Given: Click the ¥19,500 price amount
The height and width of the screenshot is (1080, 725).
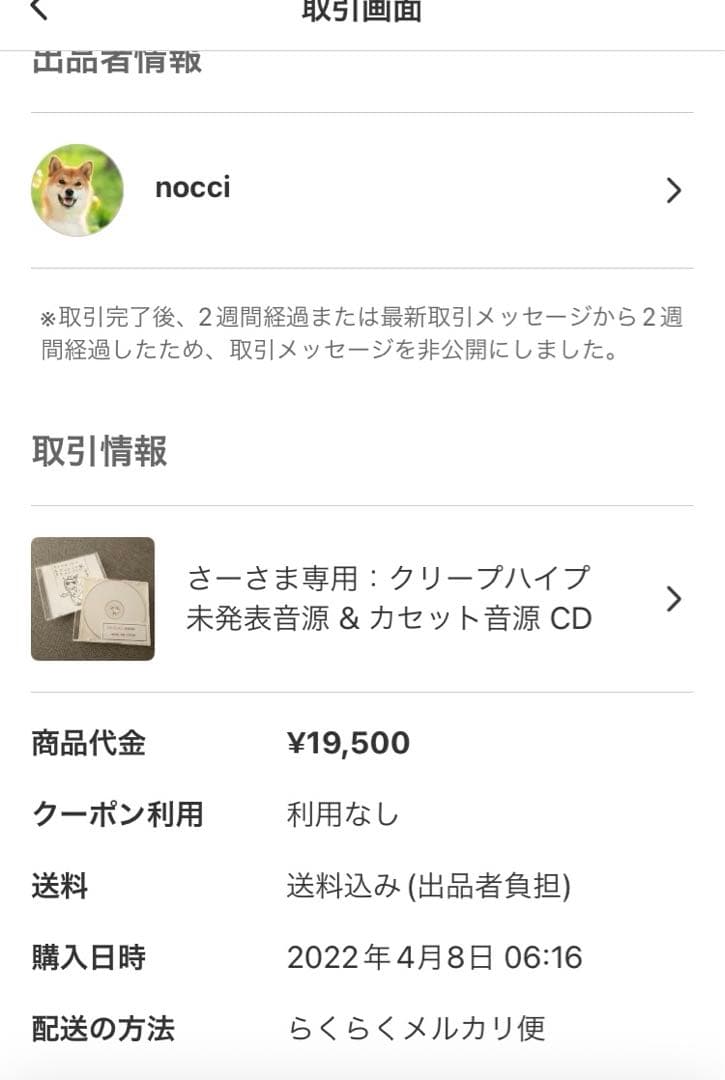Looking at the screenshot, I should pos(348,743).
